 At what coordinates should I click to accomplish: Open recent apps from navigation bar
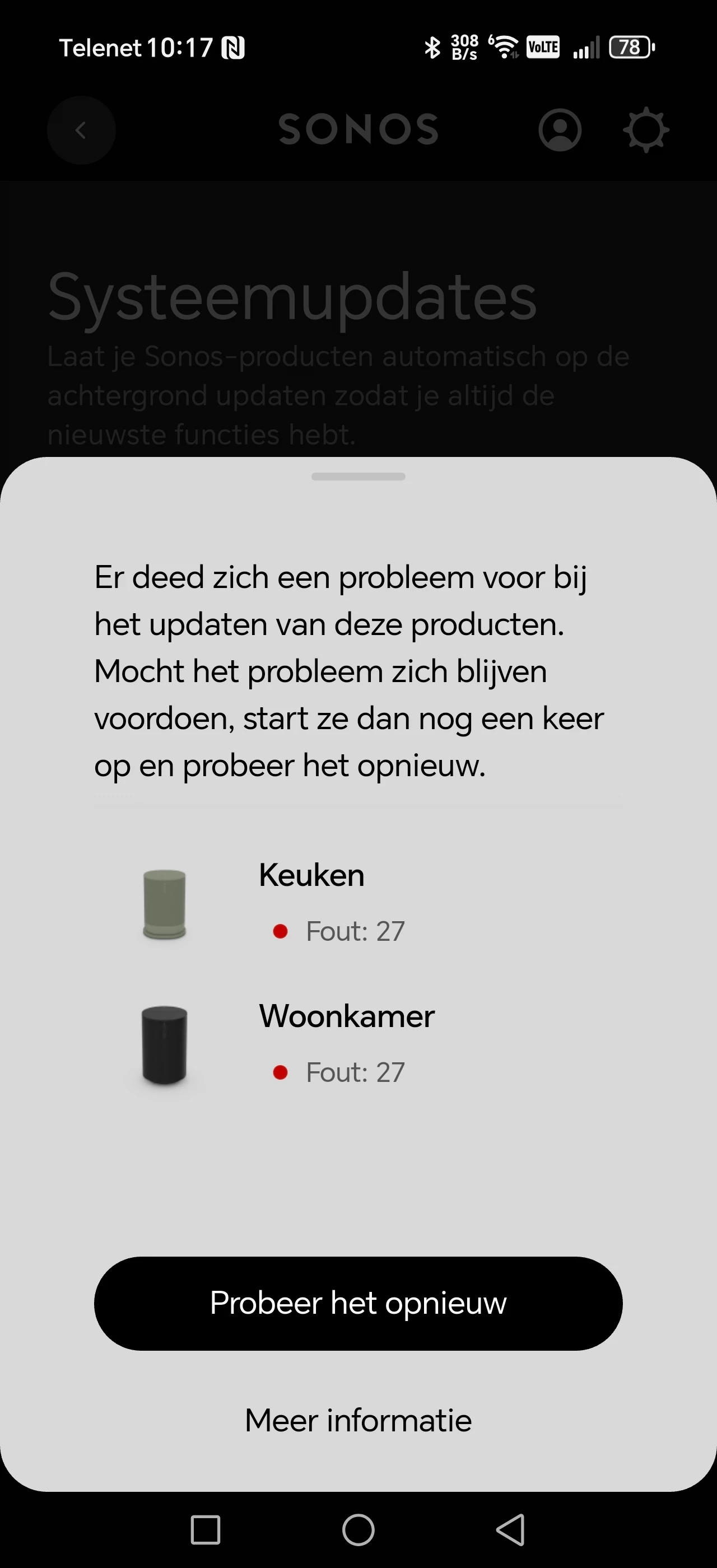tap(206, 1530)
